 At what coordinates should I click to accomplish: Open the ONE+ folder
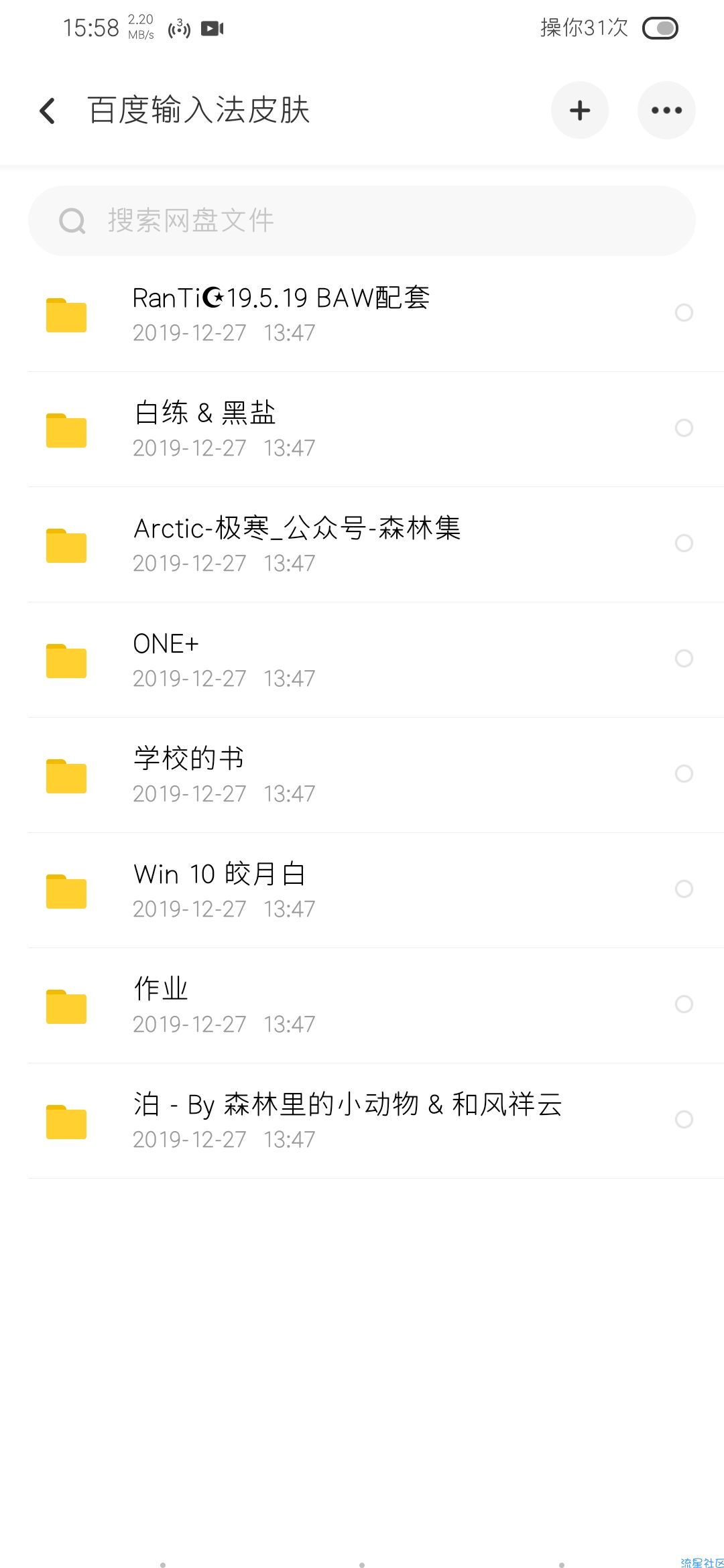362,659
